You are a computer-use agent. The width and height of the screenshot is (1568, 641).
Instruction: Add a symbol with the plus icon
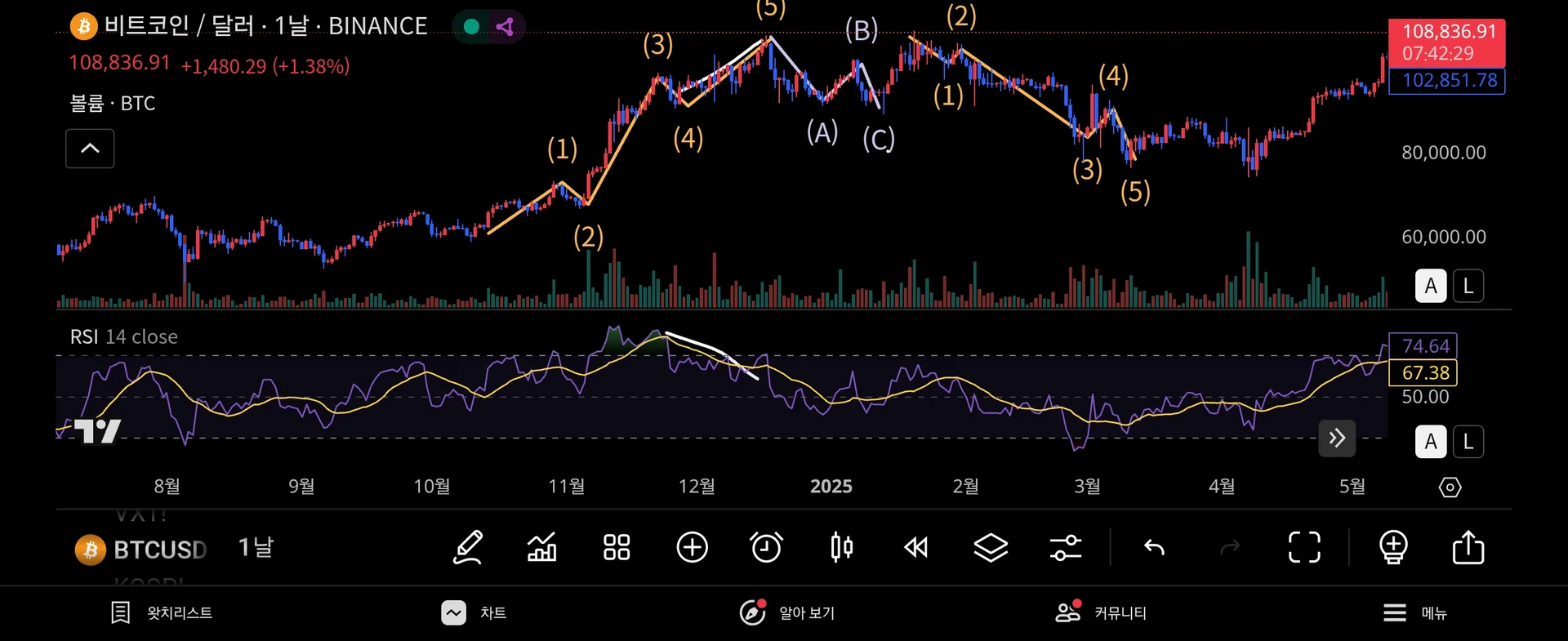coord(692,547)
